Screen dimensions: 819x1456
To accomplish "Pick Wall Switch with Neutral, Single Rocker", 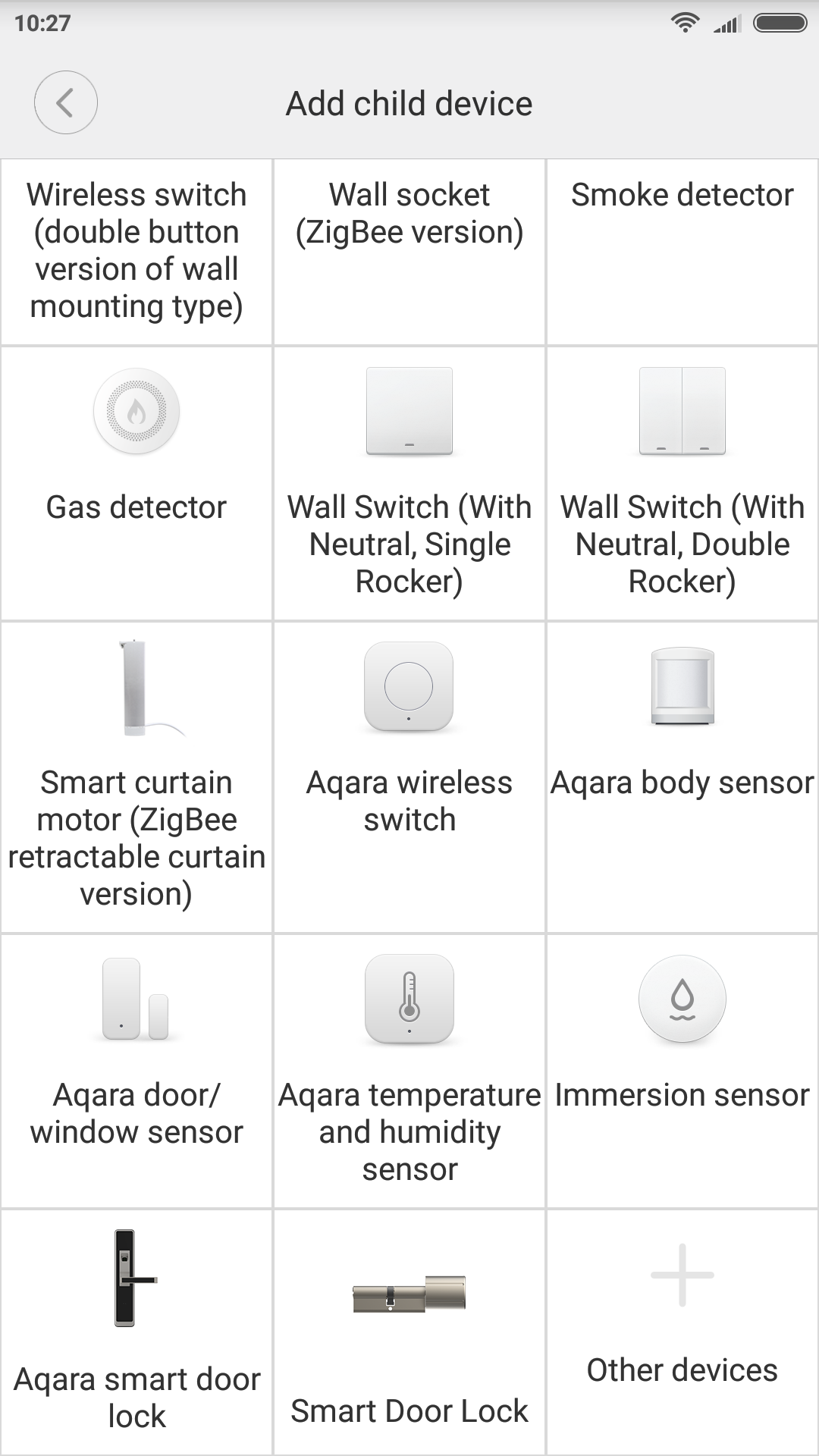I will (x=409, y=484).
